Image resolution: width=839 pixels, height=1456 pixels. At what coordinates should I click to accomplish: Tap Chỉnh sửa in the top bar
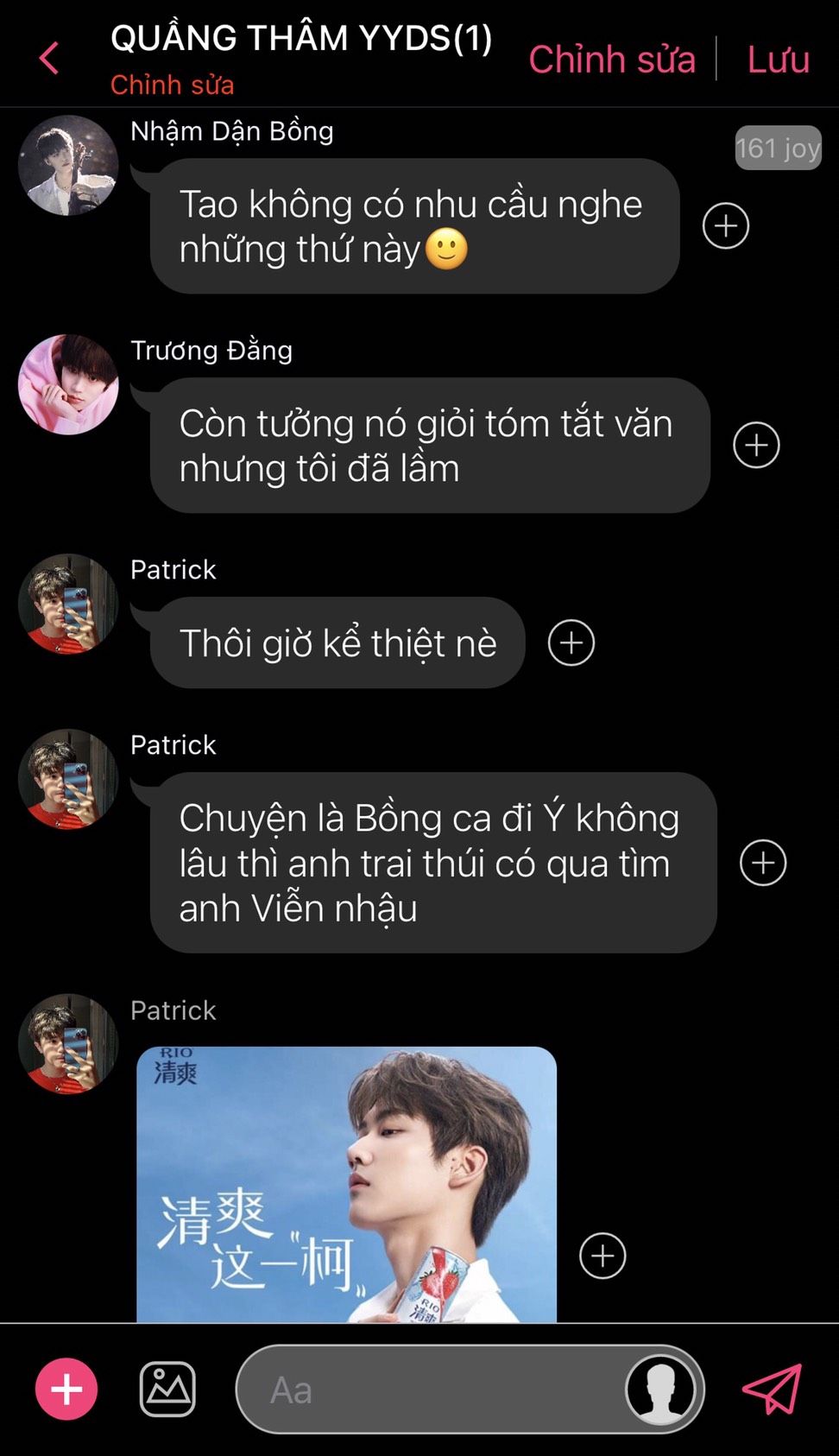[611, 59]
